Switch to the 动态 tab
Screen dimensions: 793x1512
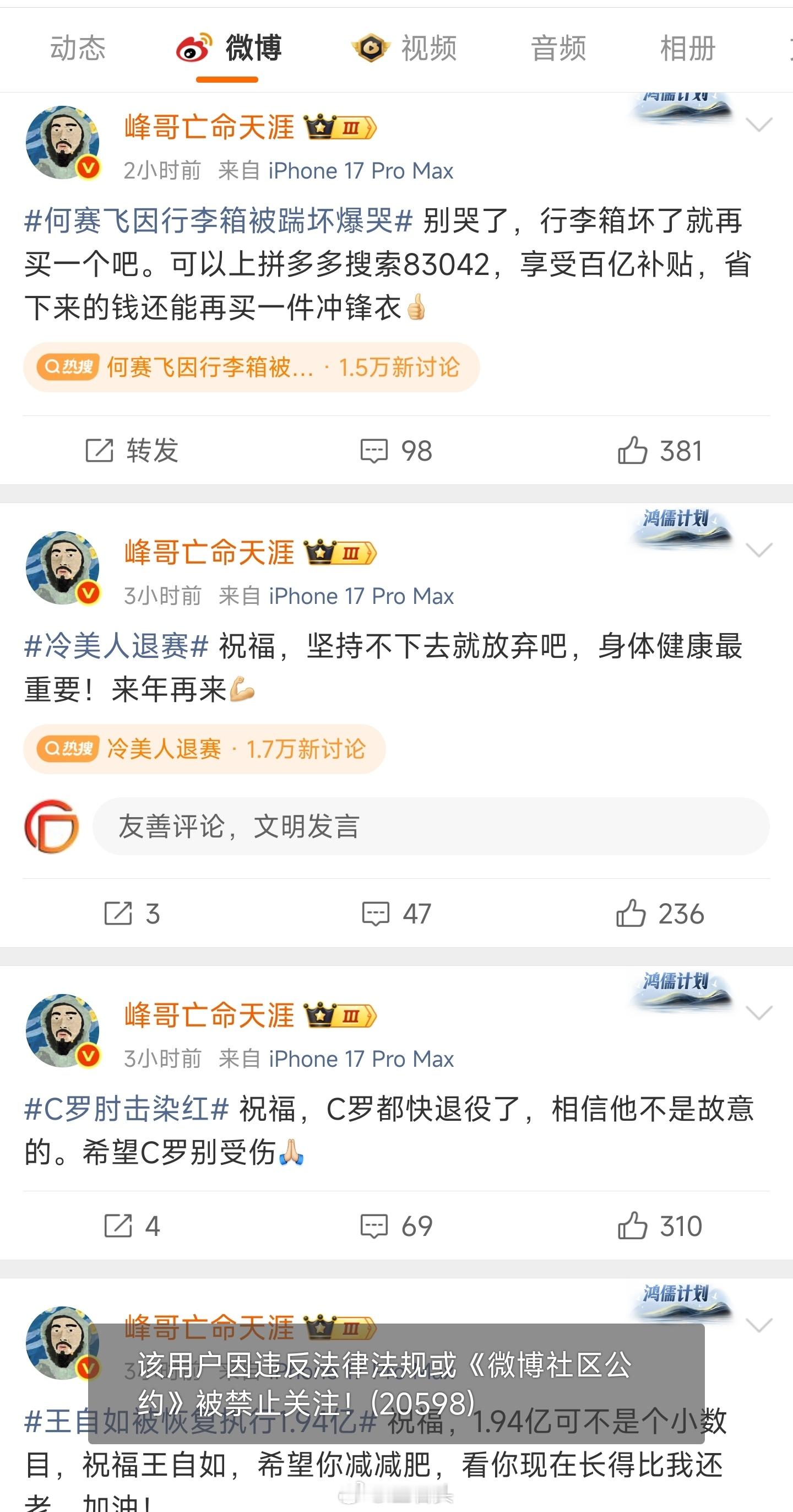77,48
